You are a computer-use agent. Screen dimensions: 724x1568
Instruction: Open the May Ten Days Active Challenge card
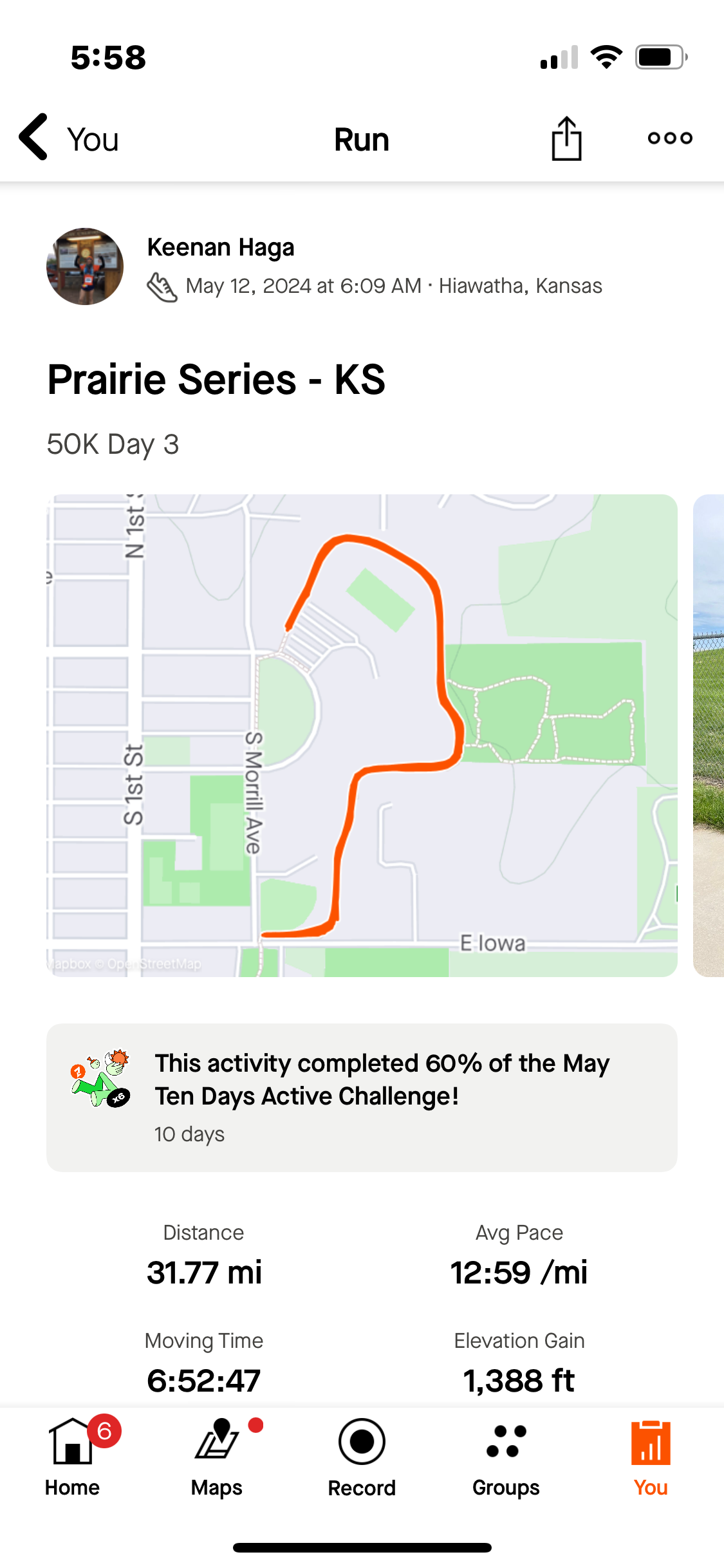(362, 1097)
